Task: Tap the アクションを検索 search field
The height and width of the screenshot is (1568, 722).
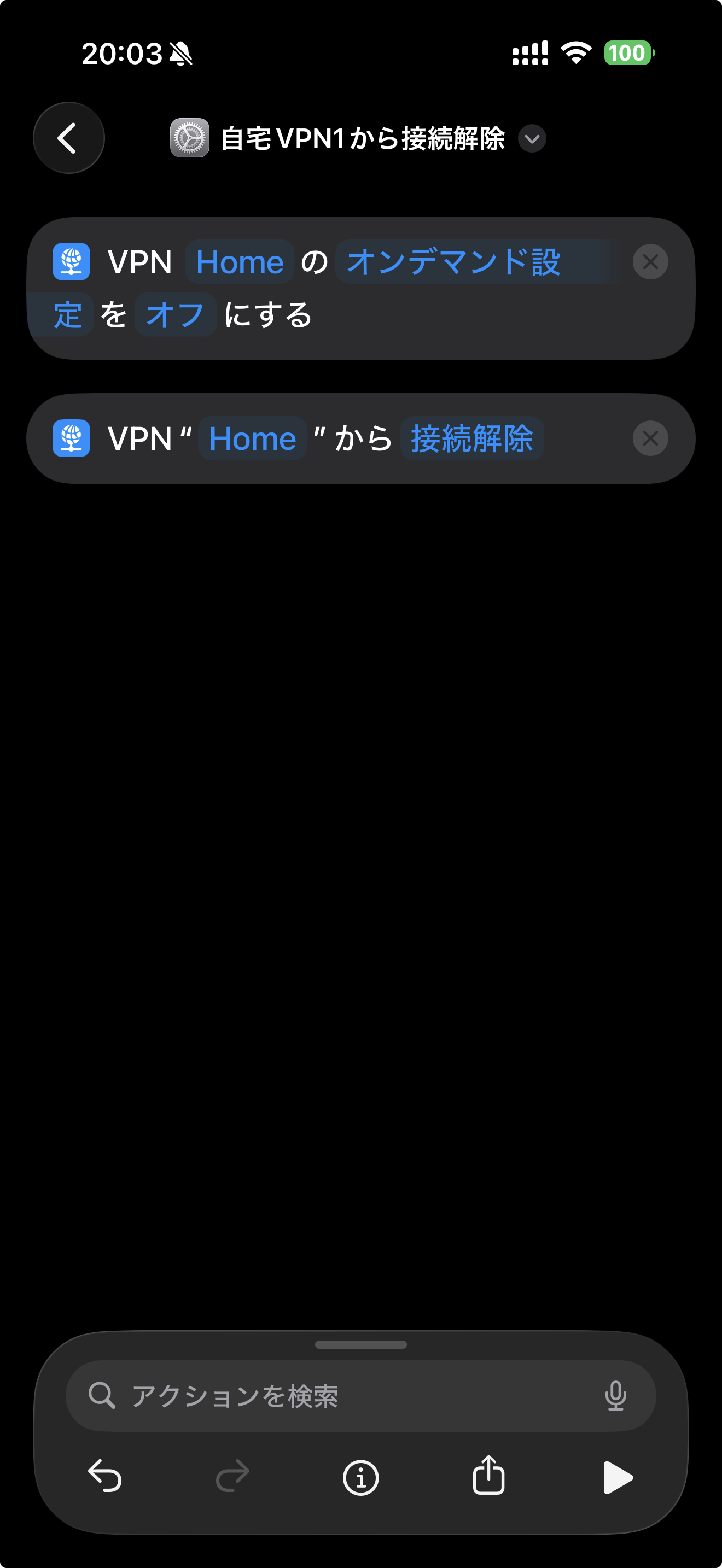Action: [x=341, y=1395]
